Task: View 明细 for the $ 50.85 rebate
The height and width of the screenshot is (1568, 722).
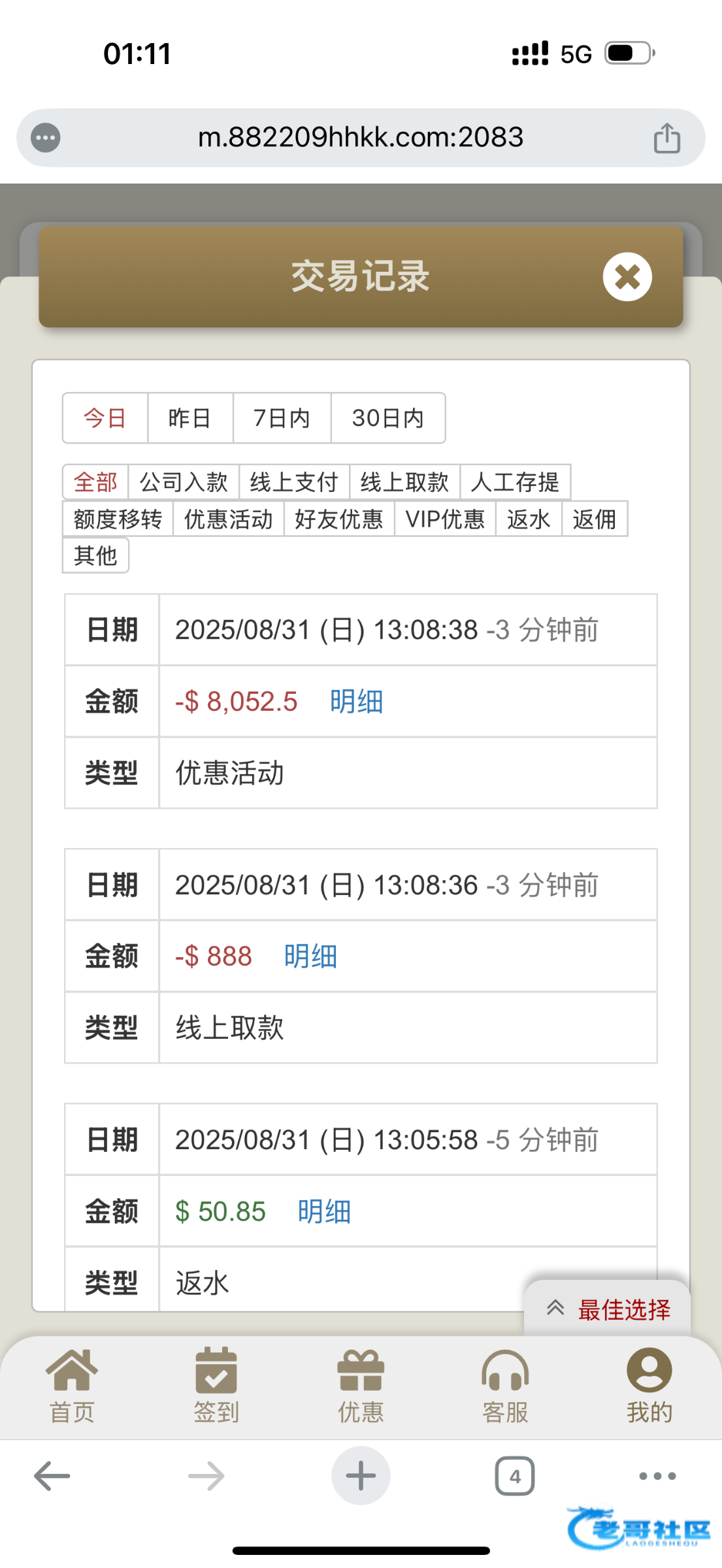Action: click(324, 1211)
